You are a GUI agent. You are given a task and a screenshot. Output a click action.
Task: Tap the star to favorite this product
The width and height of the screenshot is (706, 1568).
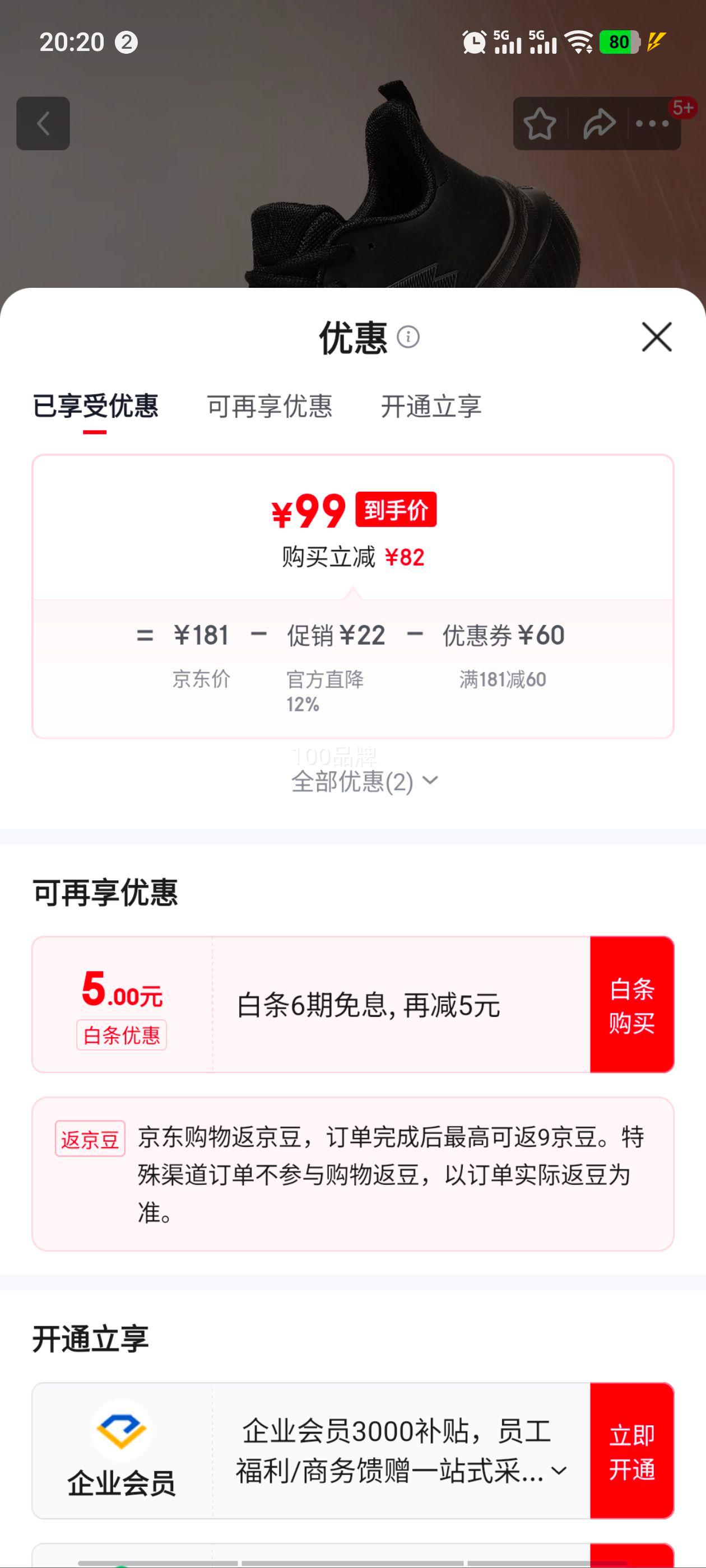point(541,124)
